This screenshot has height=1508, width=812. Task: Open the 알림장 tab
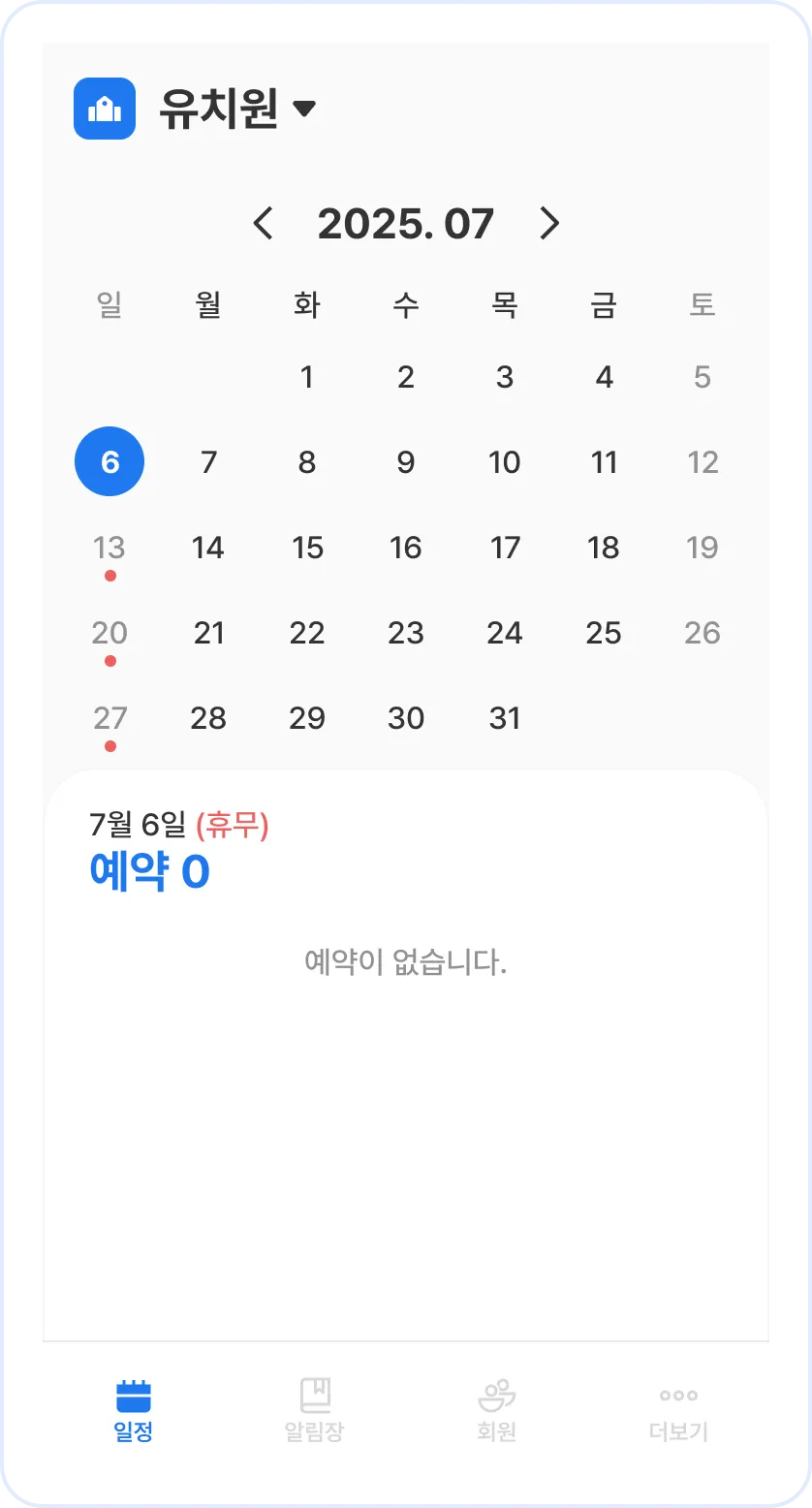[315, 1410]
